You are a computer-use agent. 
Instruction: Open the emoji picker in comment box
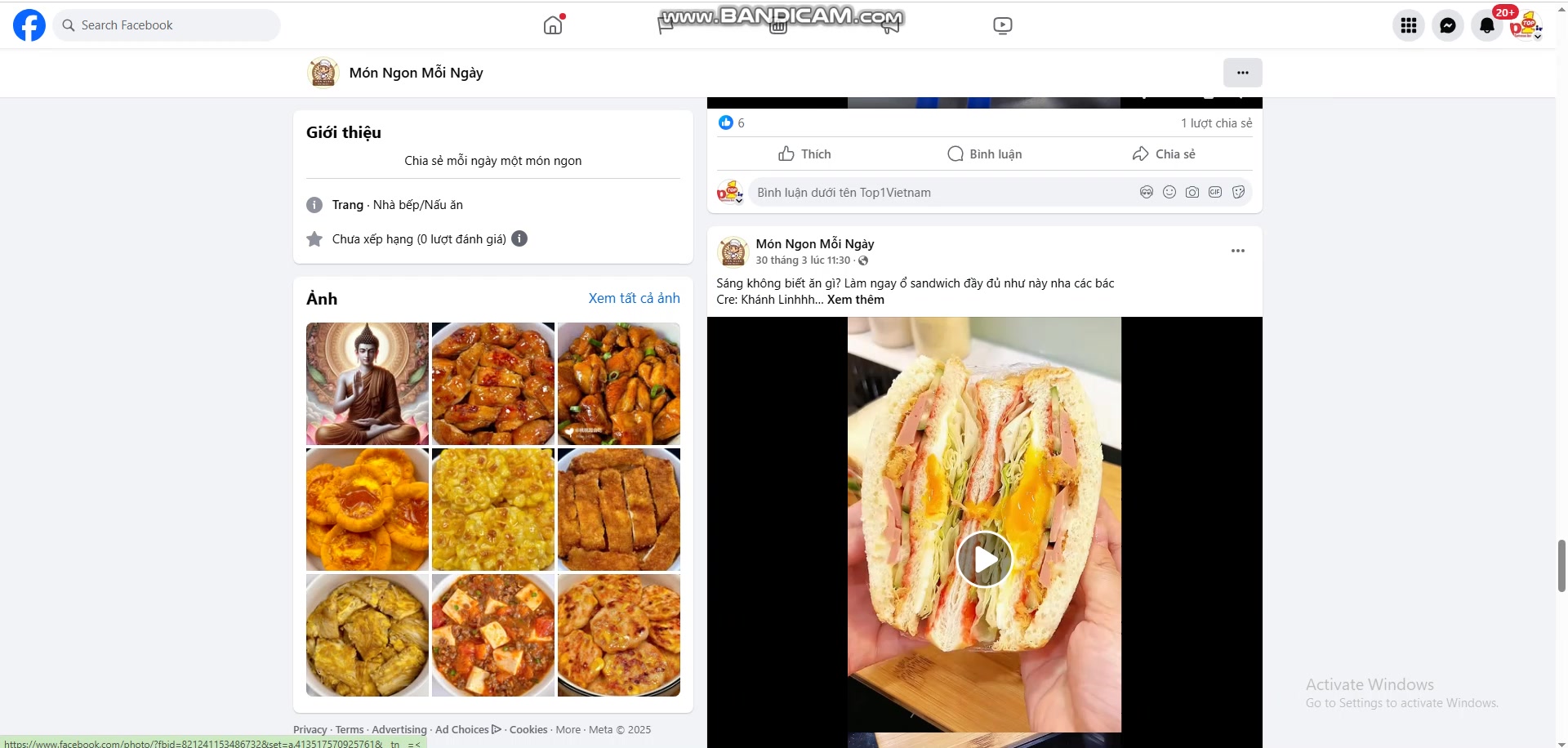tap(1169, 193)
